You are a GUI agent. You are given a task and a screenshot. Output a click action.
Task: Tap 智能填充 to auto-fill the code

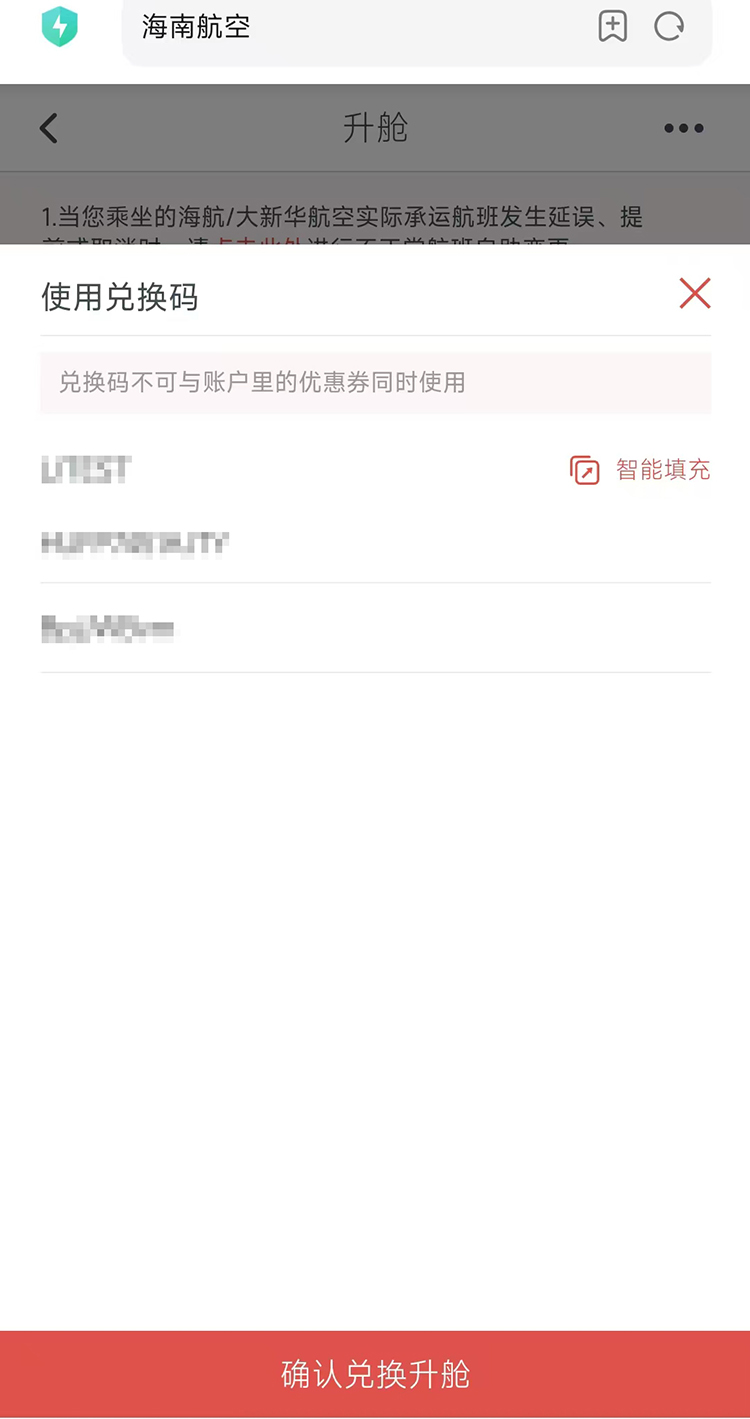[640, 470]
